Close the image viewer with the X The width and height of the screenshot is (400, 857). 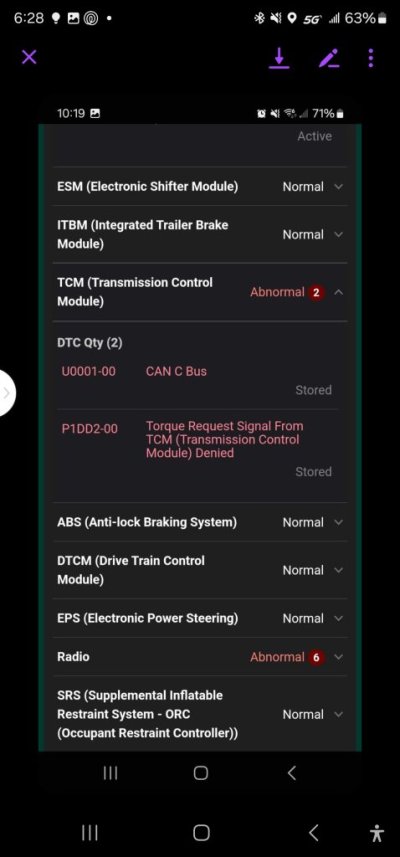click(x=29, y=57)
